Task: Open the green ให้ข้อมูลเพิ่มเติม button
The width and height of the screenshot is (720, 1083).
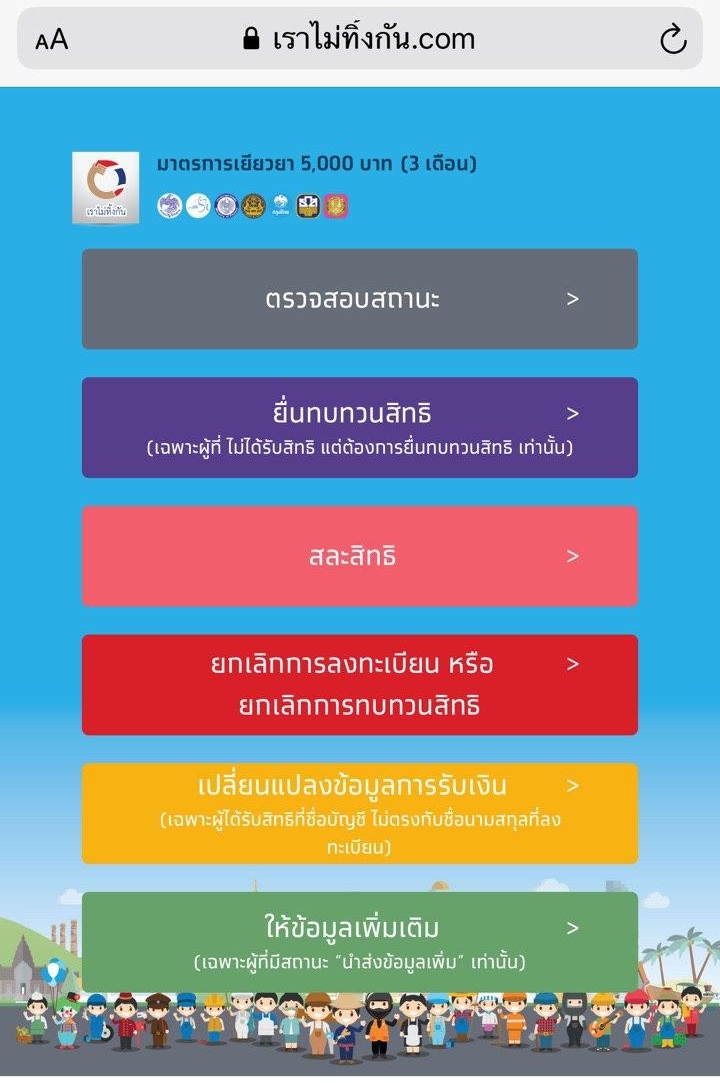Action: [360, 940]
